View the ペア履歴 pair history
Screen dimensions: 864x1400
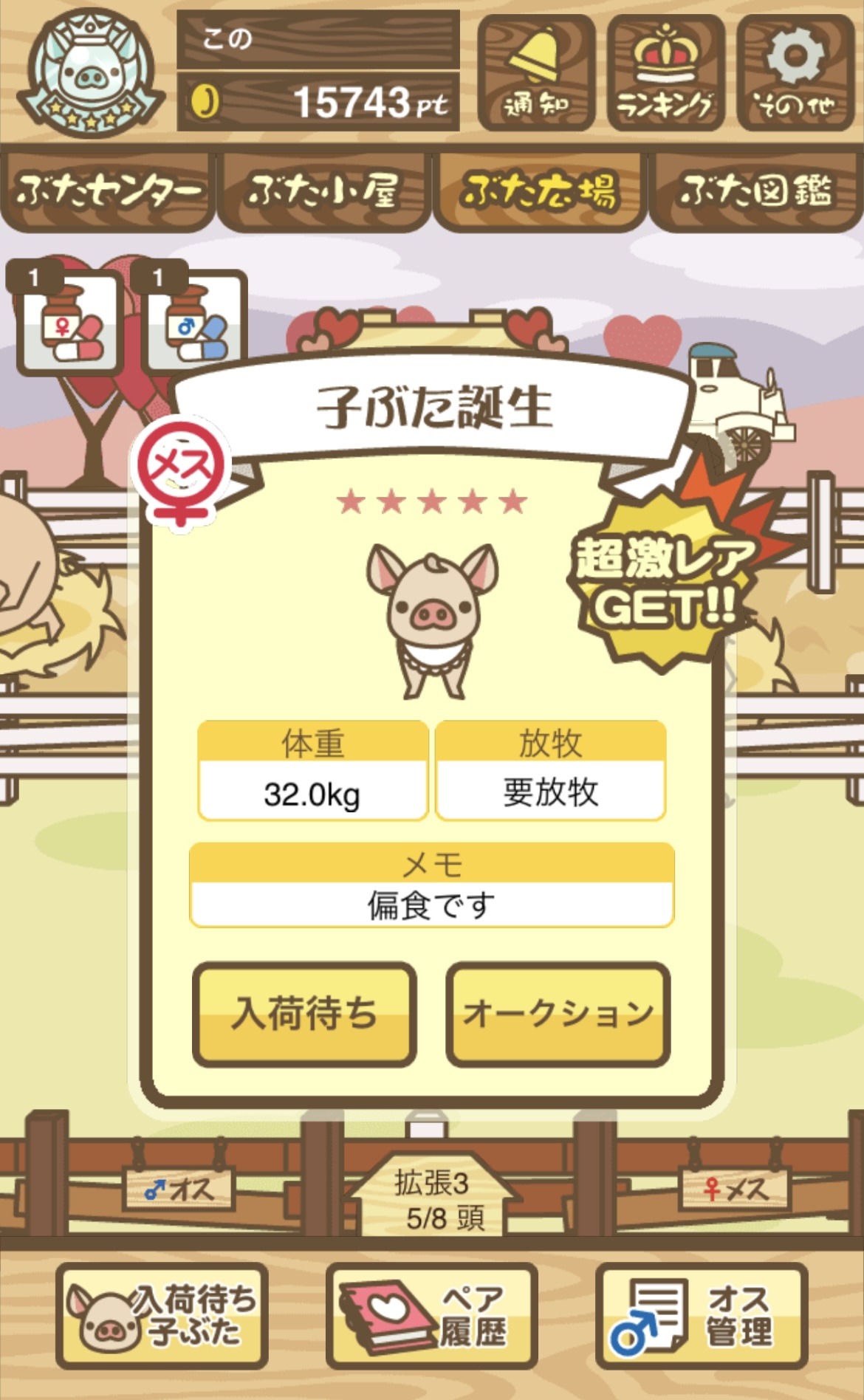[431, 1316]
